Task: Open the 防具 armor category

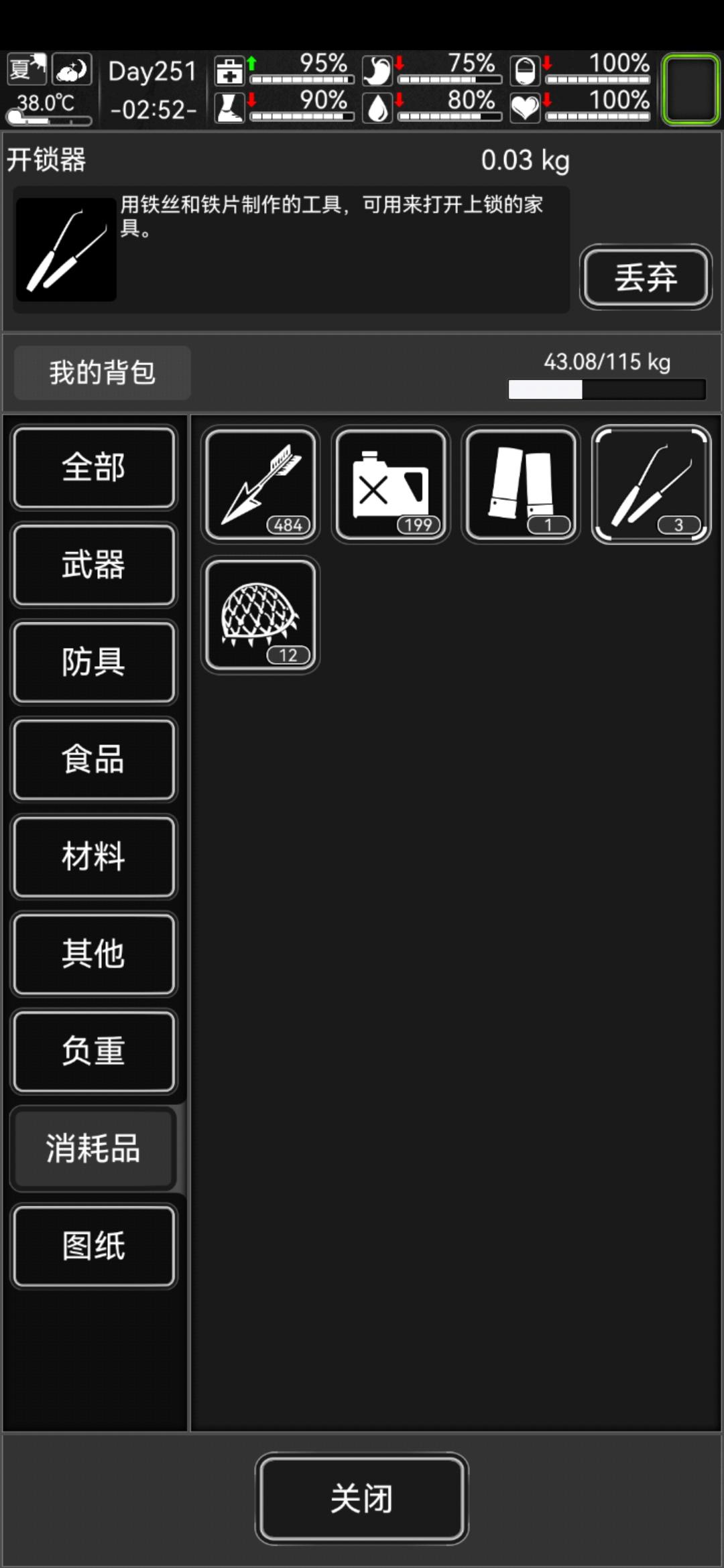Action: point(94,662)
